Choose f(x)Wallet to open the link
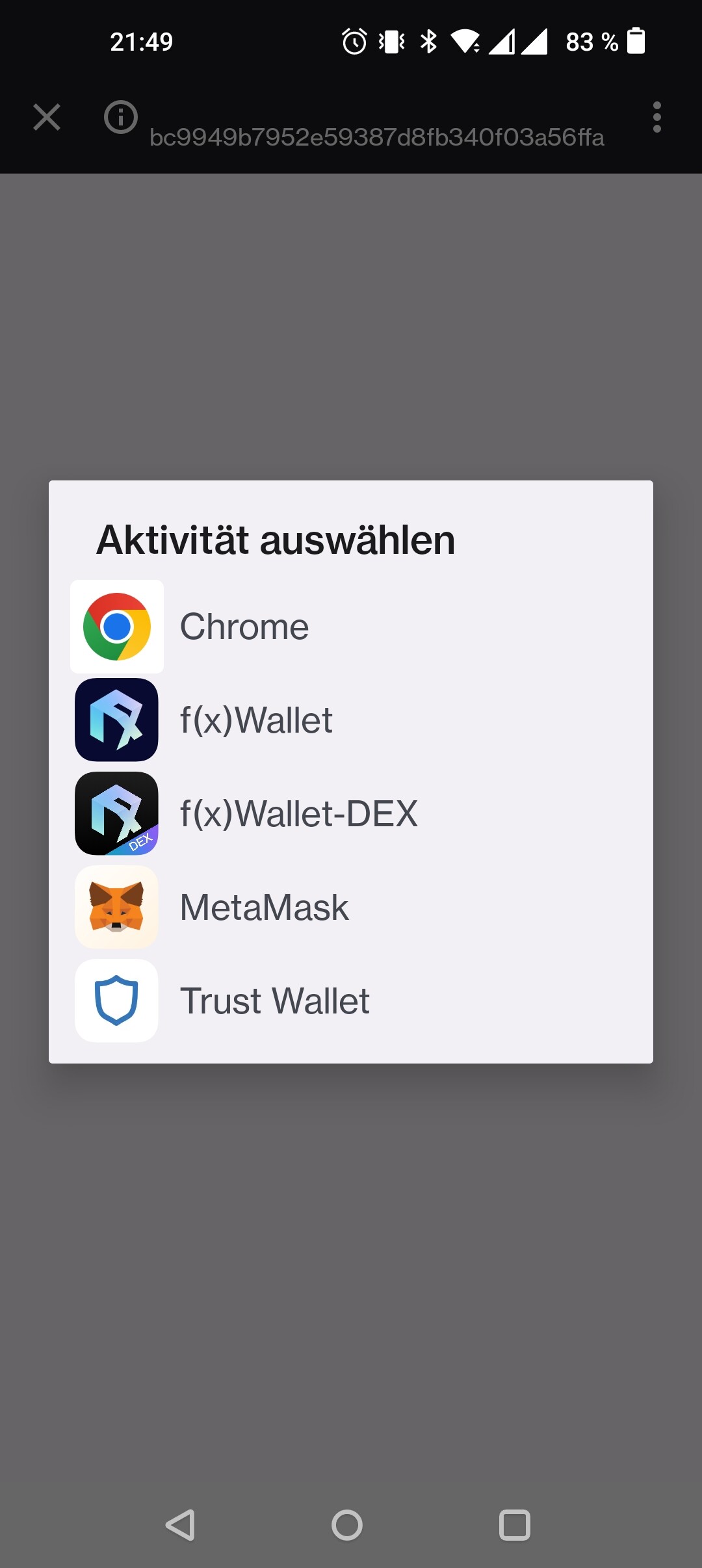The height and width of the screenshot is (1568, 702). [x=351, y=720]
